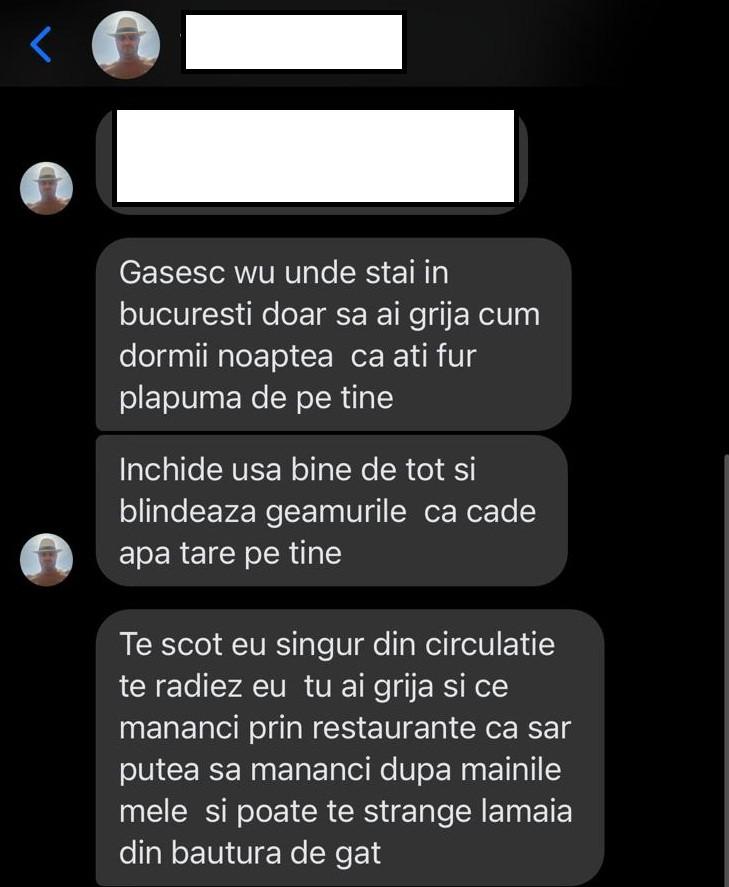The width and height of the screenshot is (729, 887).
Task: Tap the back navigation icon to exit chat
Action: pos(39,44)
